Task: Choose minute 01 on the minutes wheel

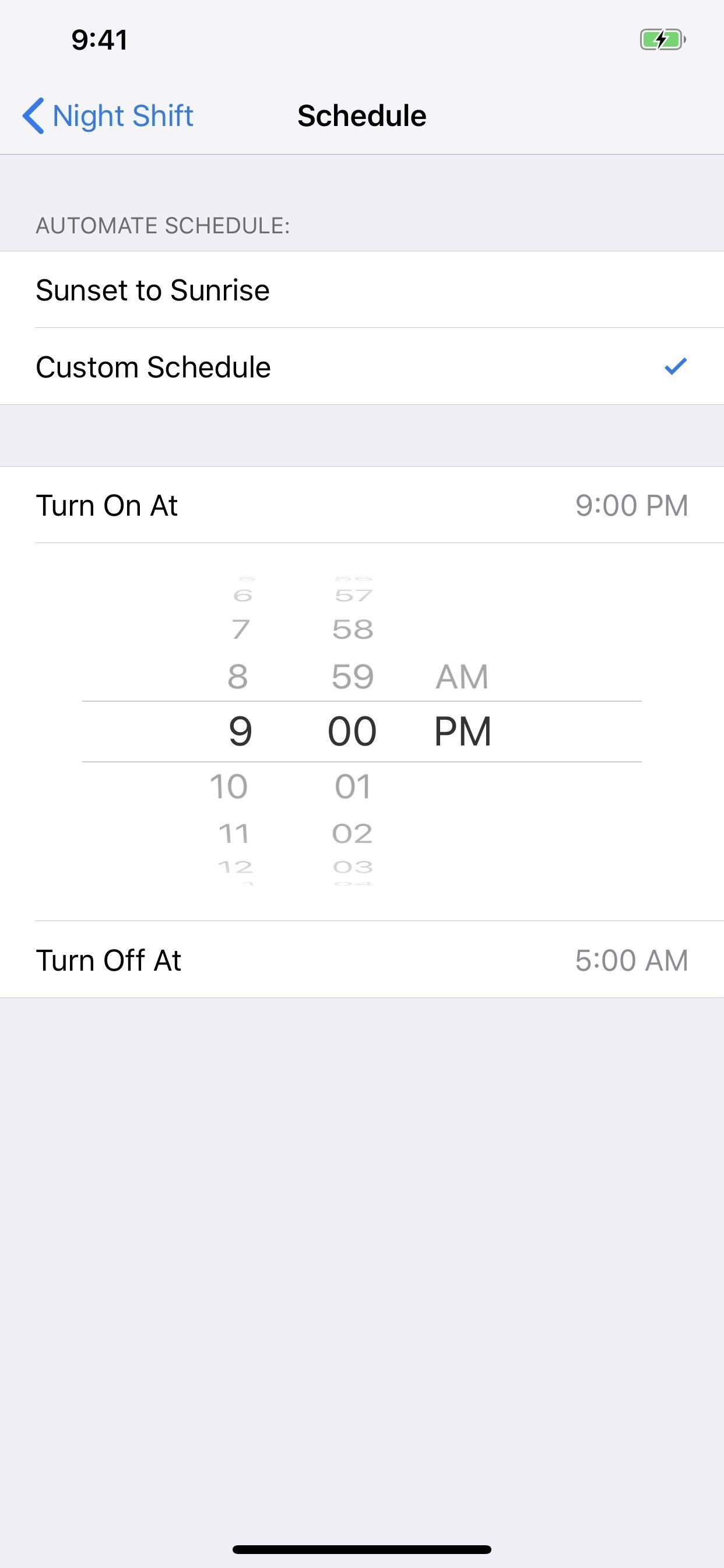Action: point(353,787)
